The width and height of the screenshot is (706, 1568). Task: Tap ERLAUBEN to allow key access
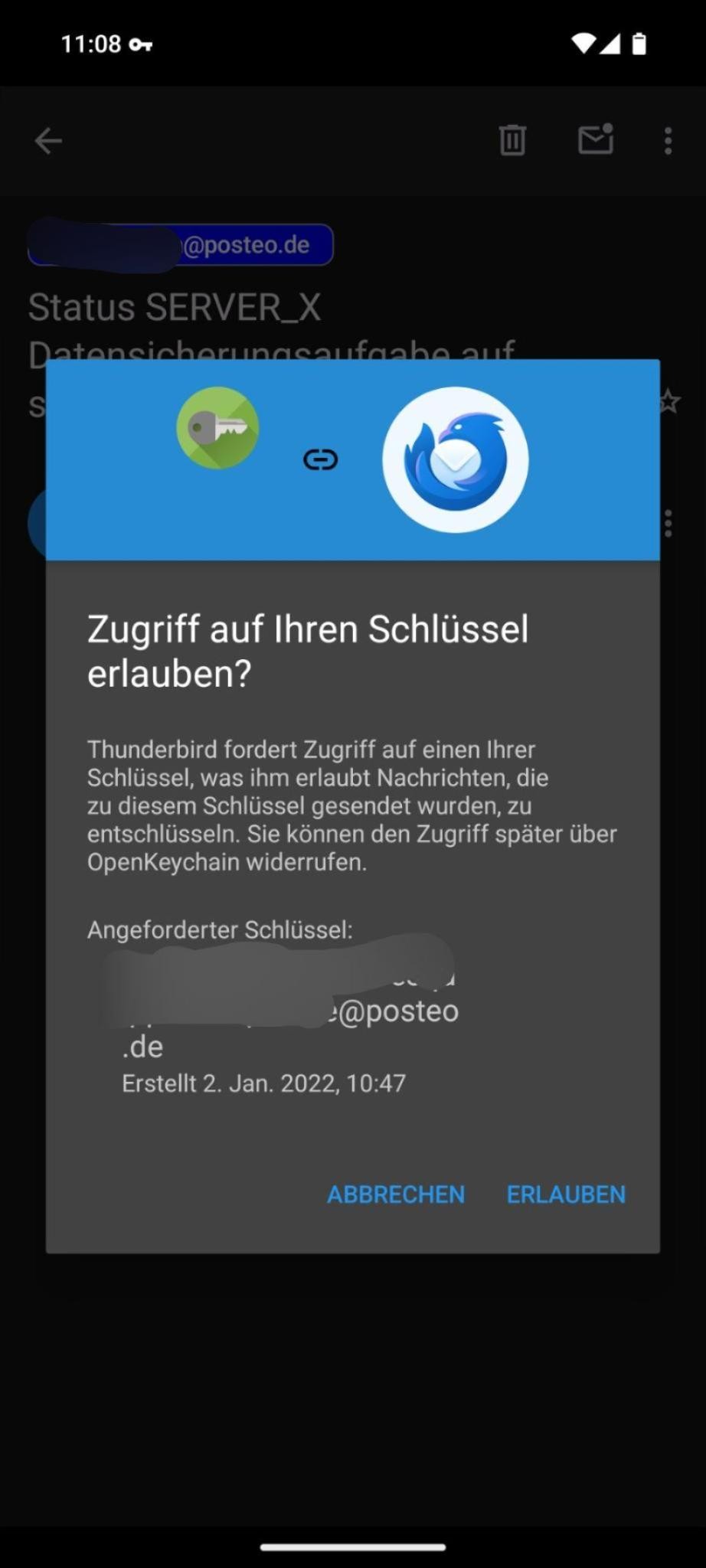click(x=566, y=1194)
